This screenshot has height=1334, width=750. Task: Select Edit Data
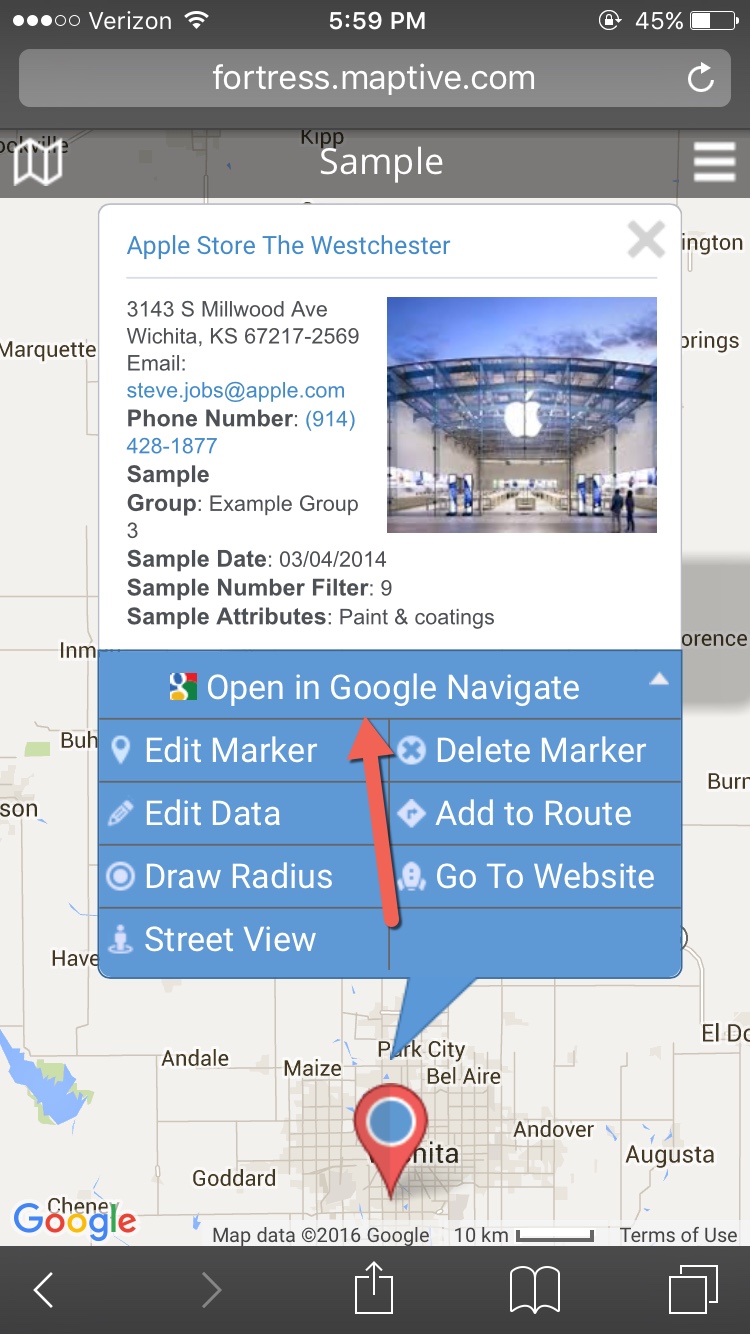click(x=212, y=813)
